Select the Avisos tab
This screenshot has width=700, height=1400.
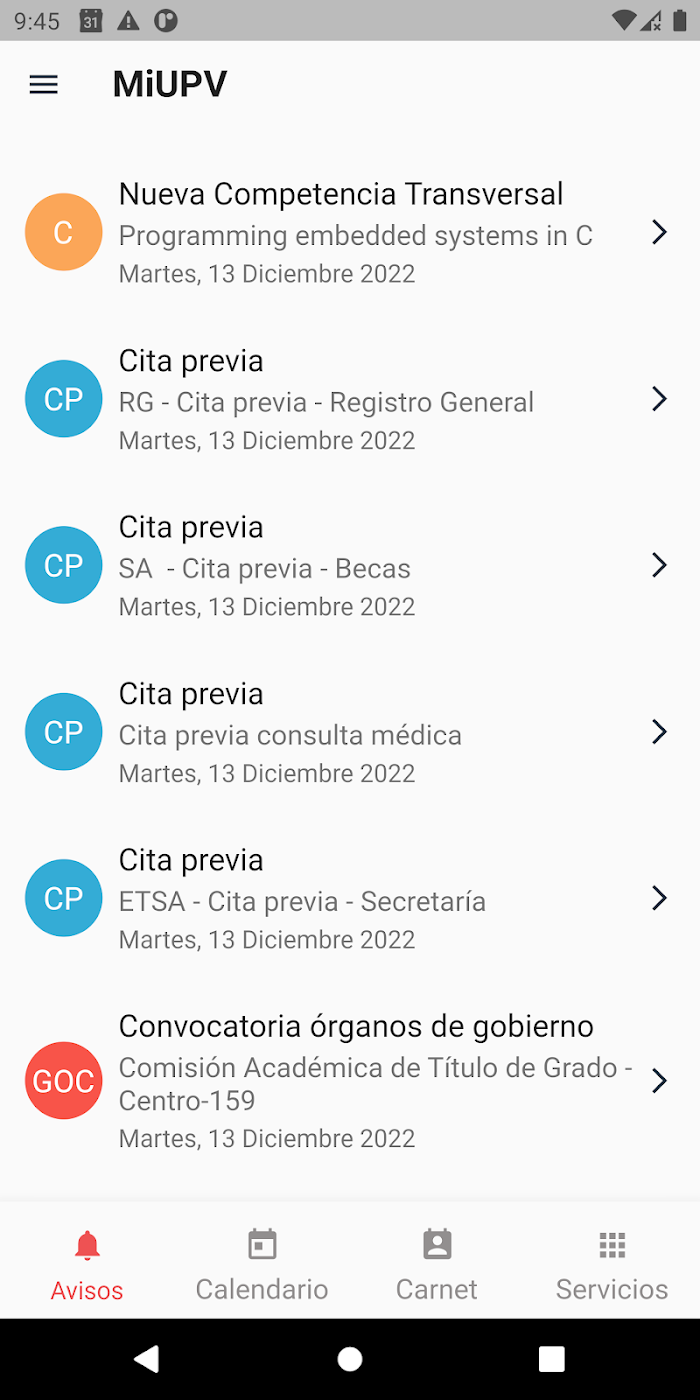click(x=87, y=1265)
